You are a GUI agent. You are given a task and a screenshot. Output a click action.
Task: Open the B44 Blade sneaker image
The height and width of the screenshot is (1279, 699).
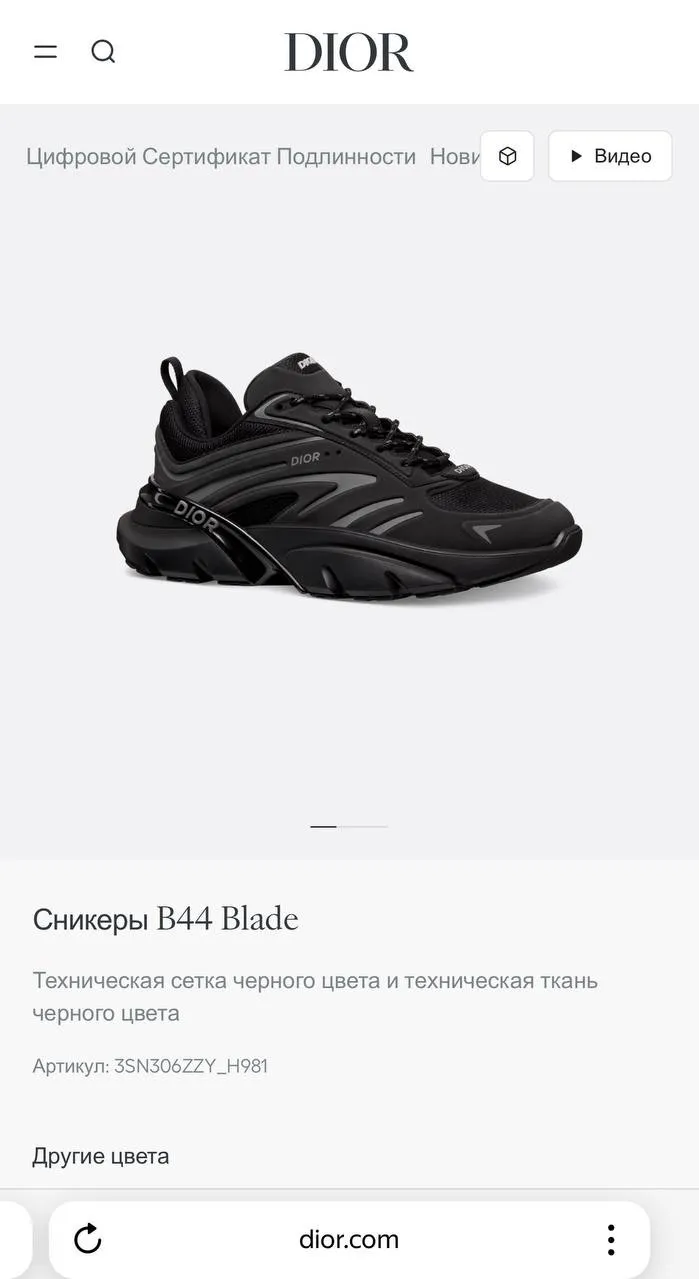[x=348, y=480]
